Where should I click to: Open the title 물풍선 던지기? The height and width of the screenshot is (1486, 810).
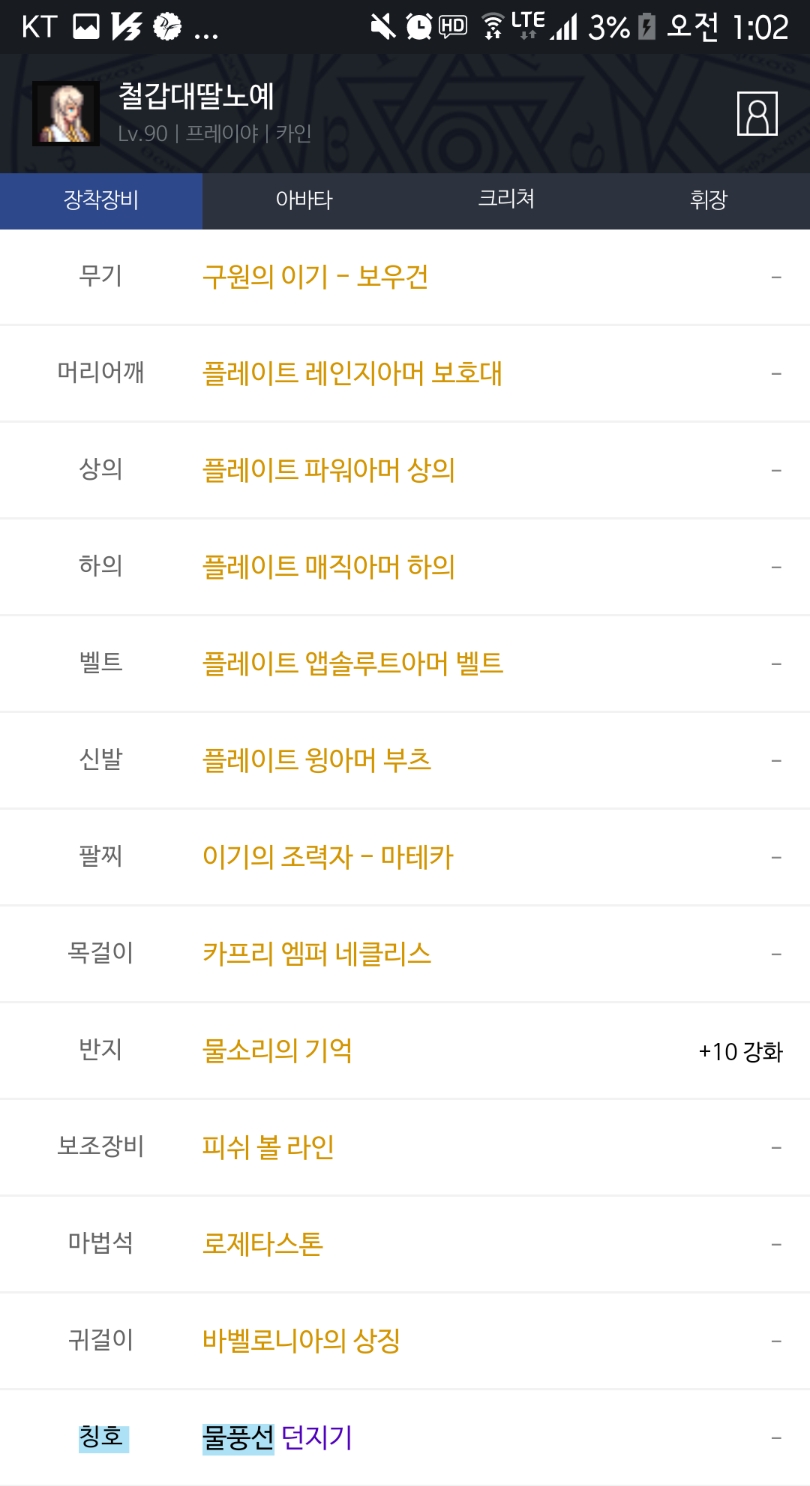tap(277, 1438)
